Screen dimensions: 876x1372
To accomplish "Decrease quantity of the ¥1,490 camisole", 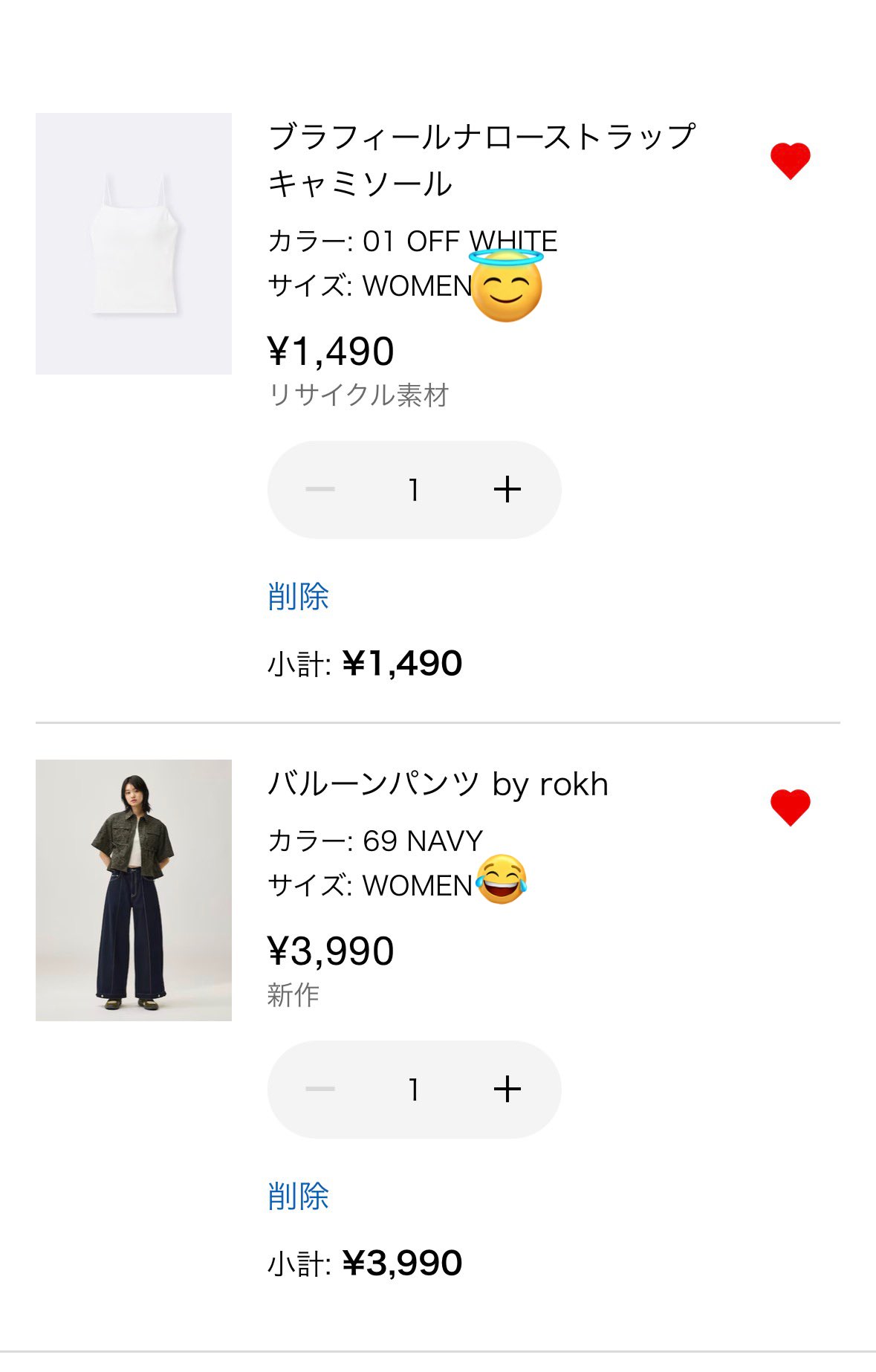I will click(320, 490).
